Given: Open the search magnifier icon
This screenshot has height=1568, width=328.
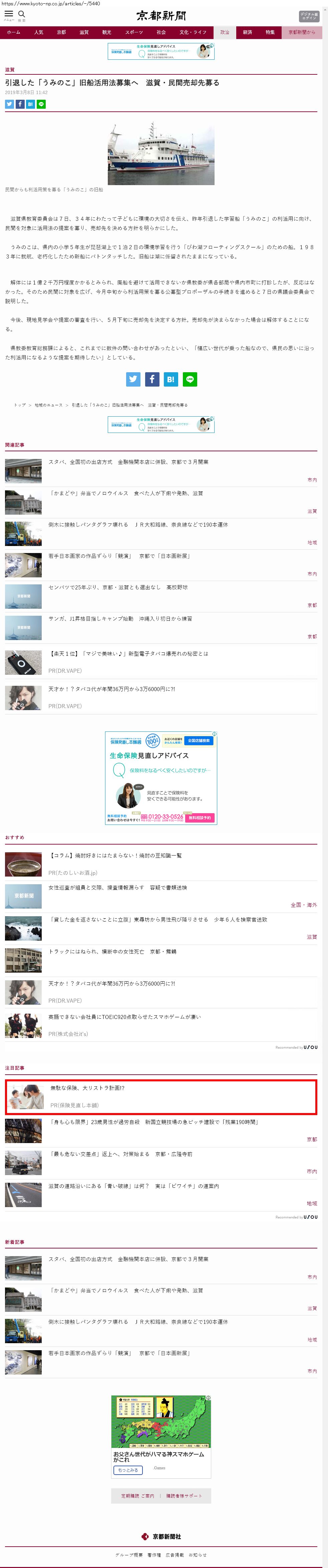Looking at the screenshot, I should [22, 14].
